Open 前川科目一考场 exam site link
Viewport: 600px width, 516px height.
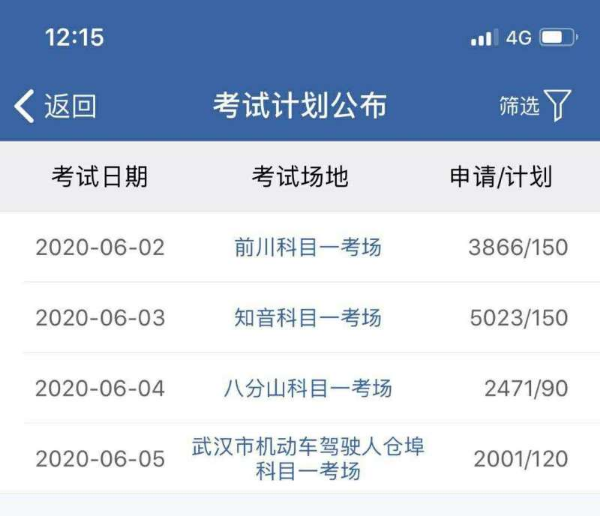tap(308, 247)
